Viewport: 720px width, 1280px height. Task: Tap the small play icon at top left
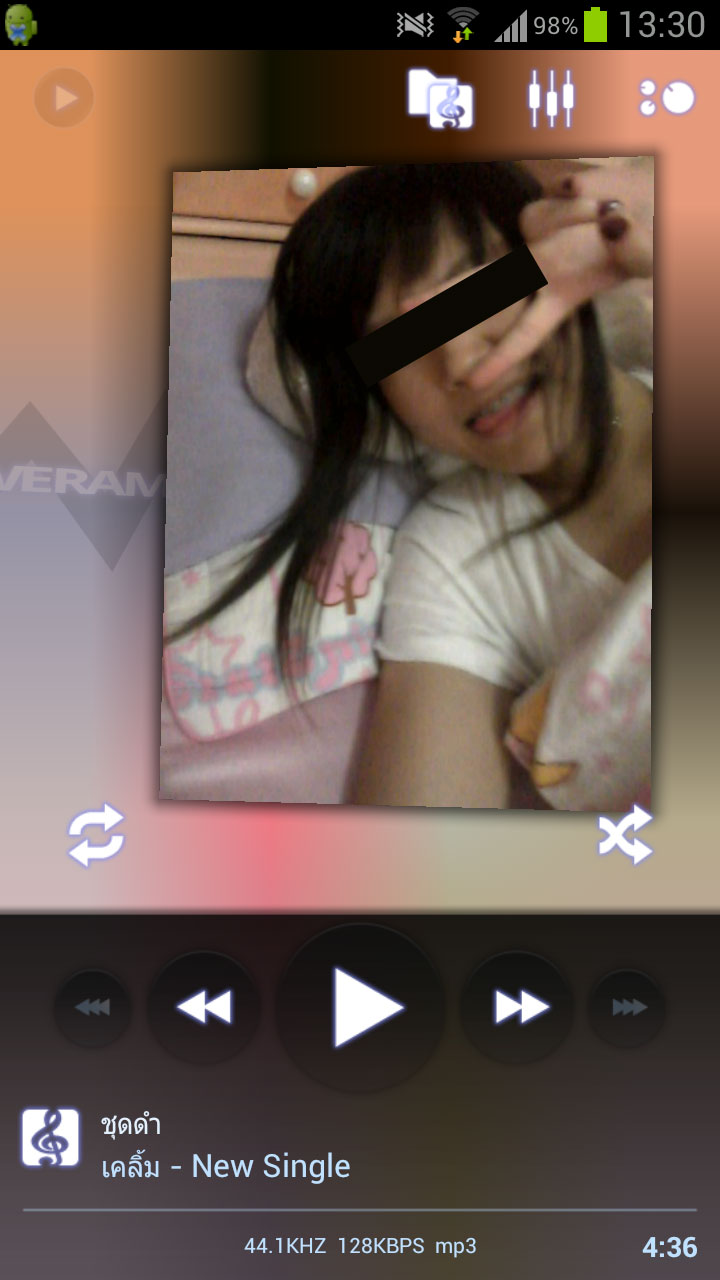[64, 98]
